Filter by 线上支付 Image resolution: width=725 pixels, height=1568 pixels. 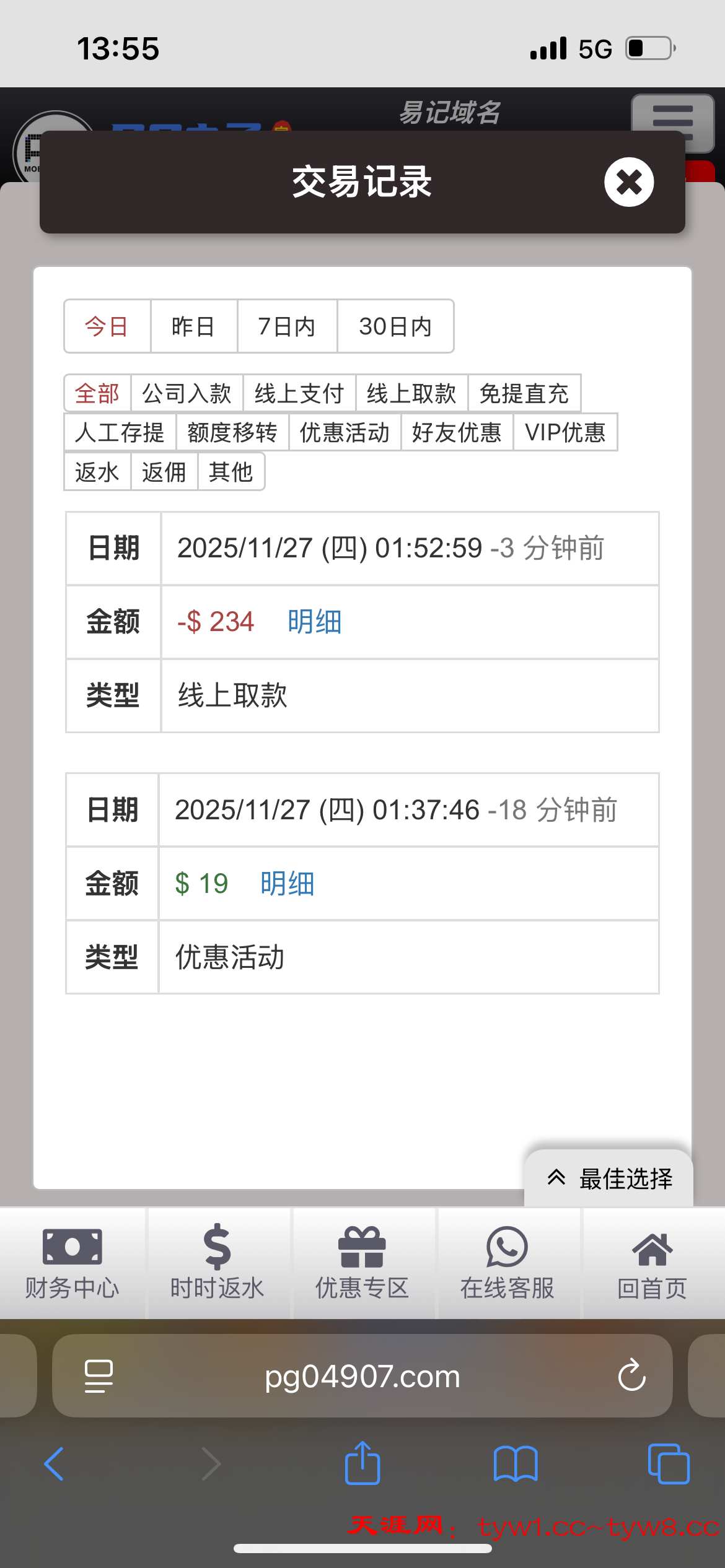[299, 393]
